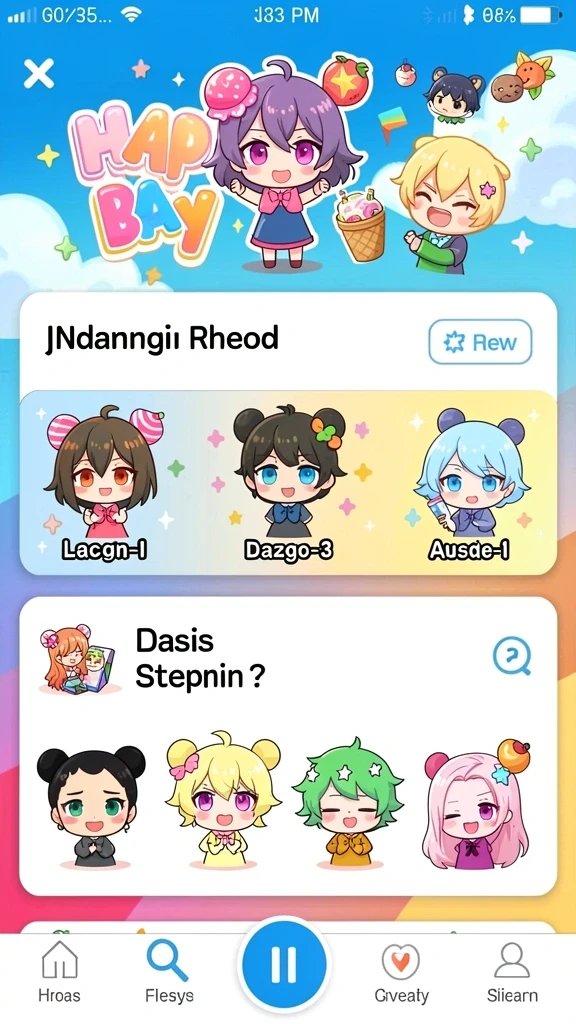Image resolution: width=576 pixels, height=1024 pixels.
Task: Close the banner with the X icon
Action: [39, 73]
